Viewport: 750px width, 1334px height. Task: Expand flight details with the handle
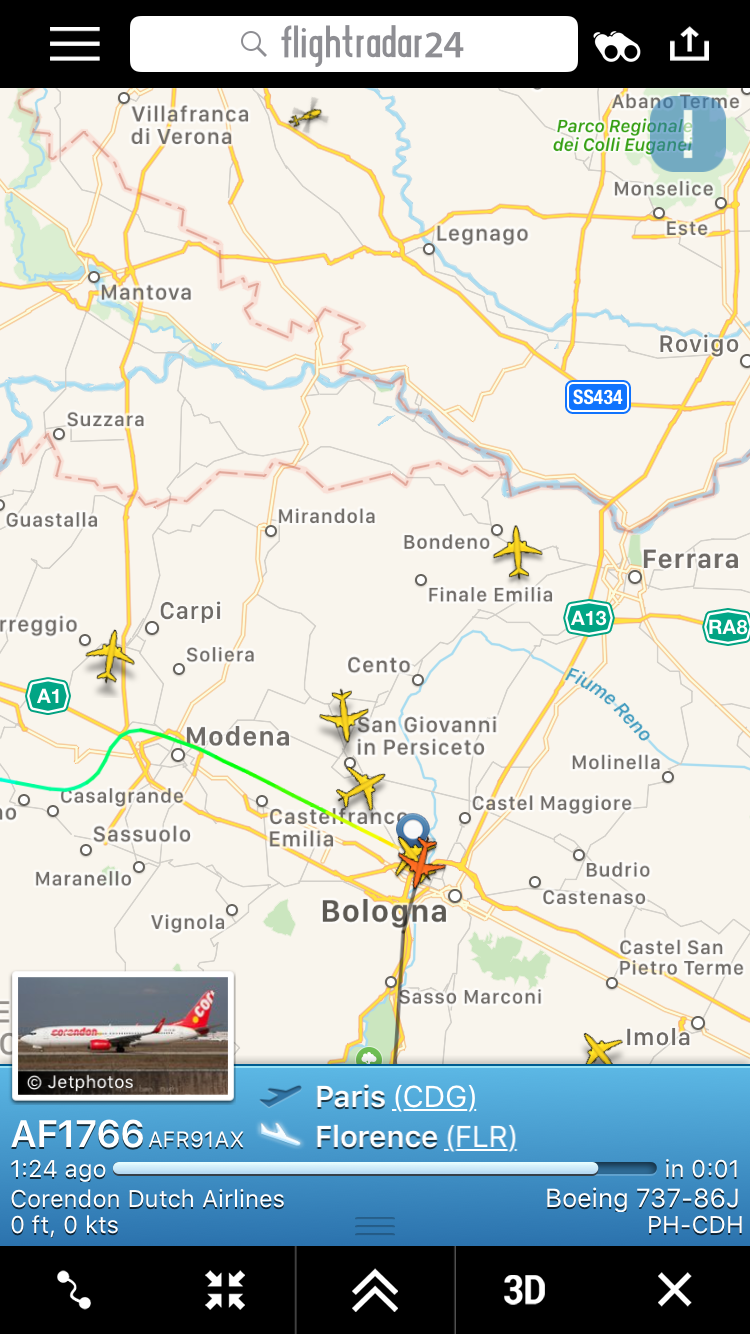pyautogui.click(x=375, y=1226)
